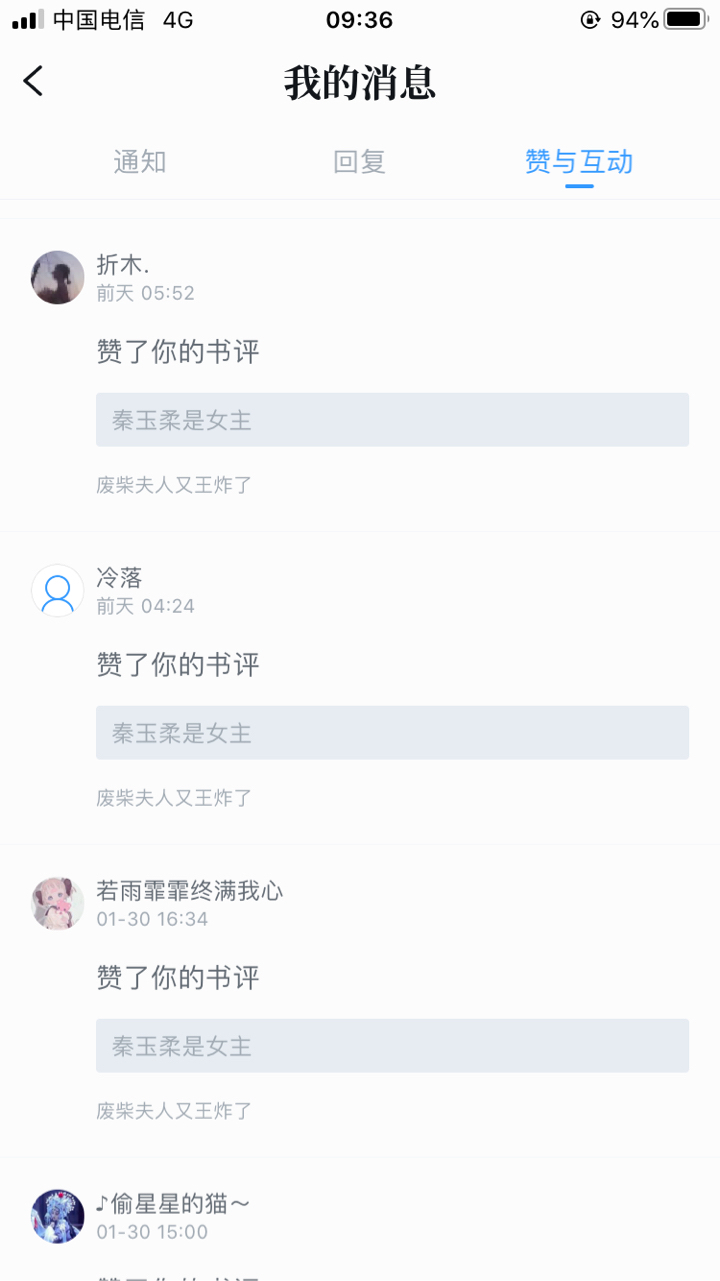This screenshot has height=1281, width=720.
Task: Open the book review liked by 若雨霏霏终满我心
Action: pos(392,1046)
